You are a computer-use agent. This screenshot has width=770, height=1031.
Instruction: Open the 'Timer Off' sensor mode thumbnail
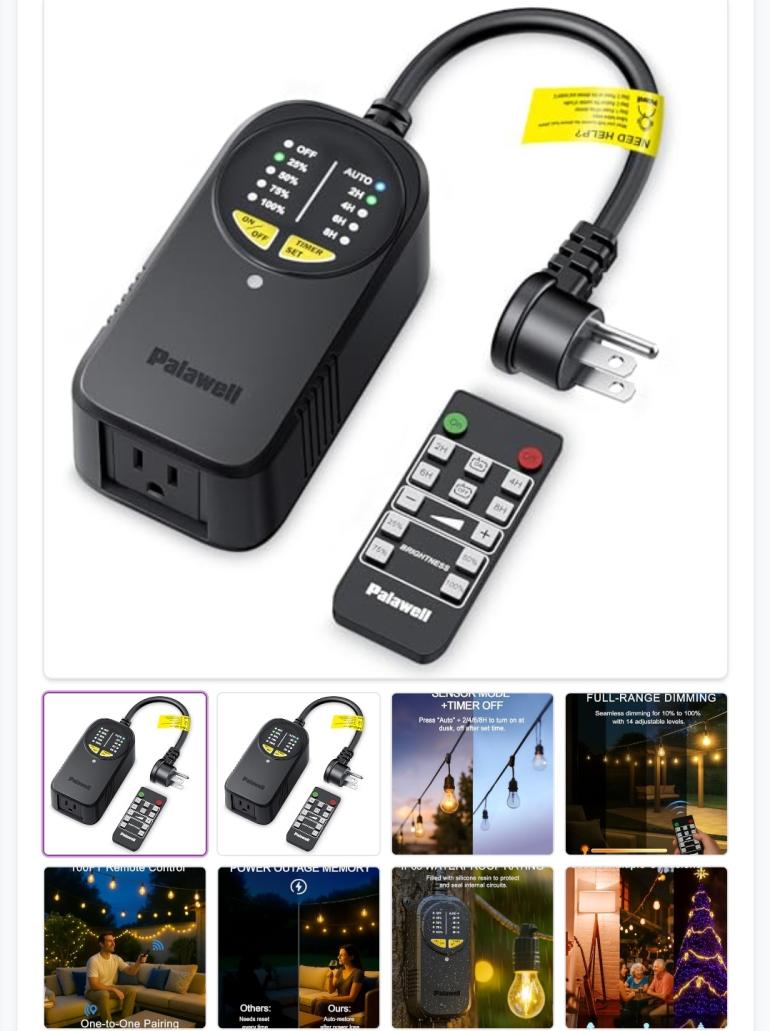[472, 773]
